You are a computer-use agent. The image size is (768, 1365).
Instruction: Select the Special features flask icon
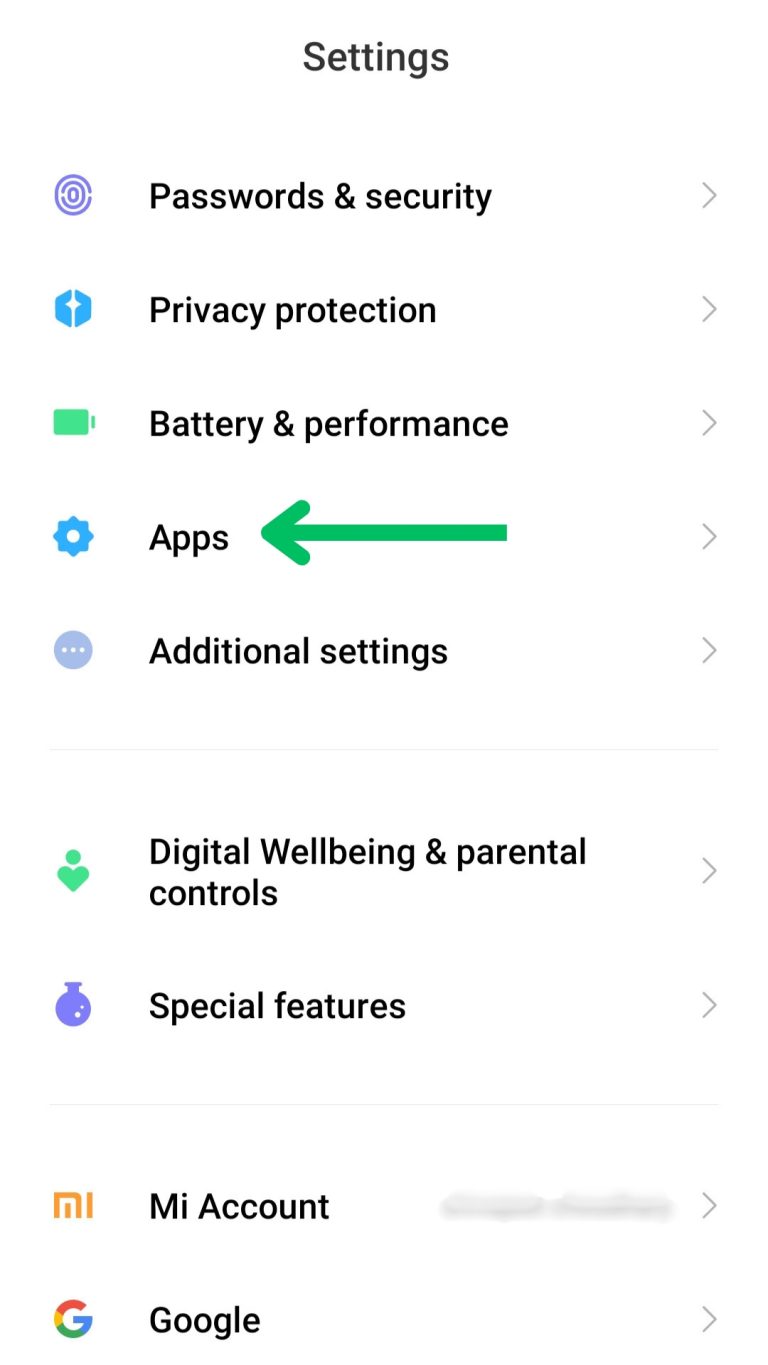click(72, 1005)
